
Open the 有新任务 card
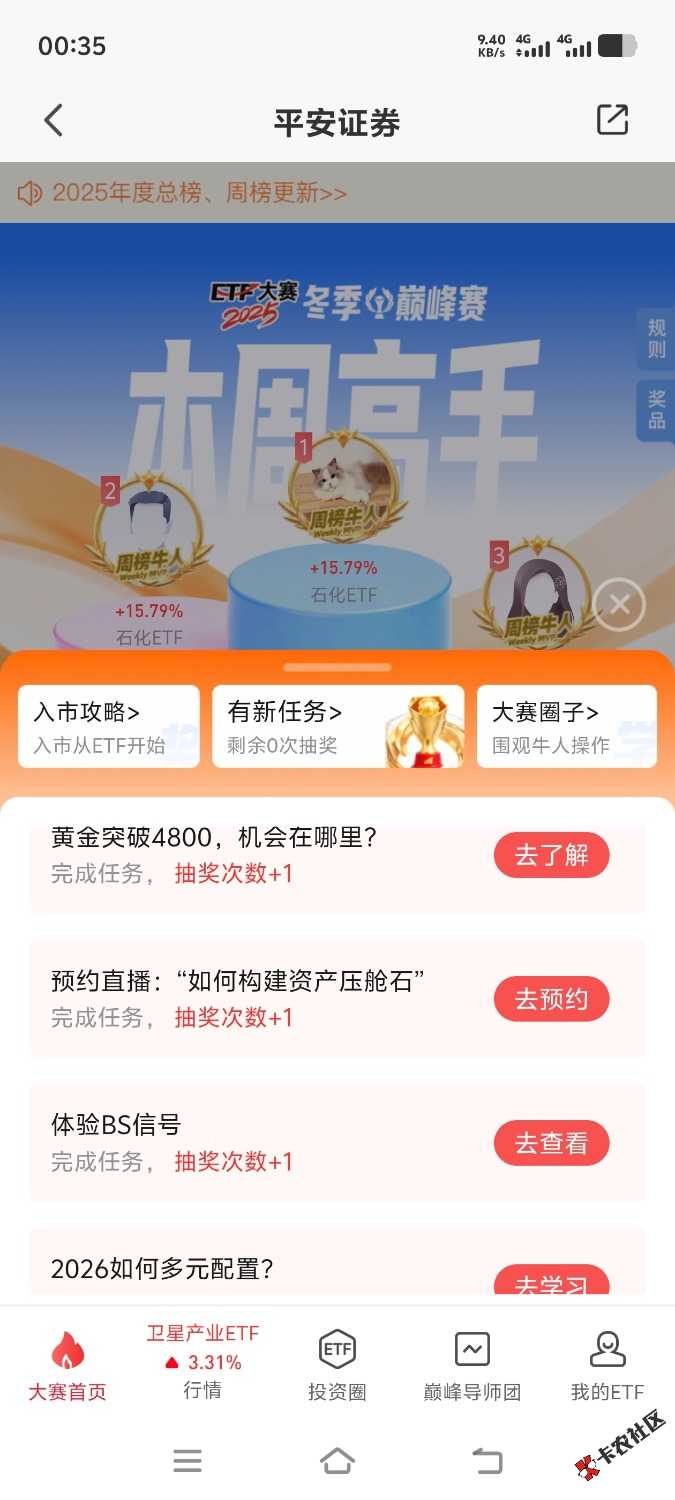tap(338, 726)
